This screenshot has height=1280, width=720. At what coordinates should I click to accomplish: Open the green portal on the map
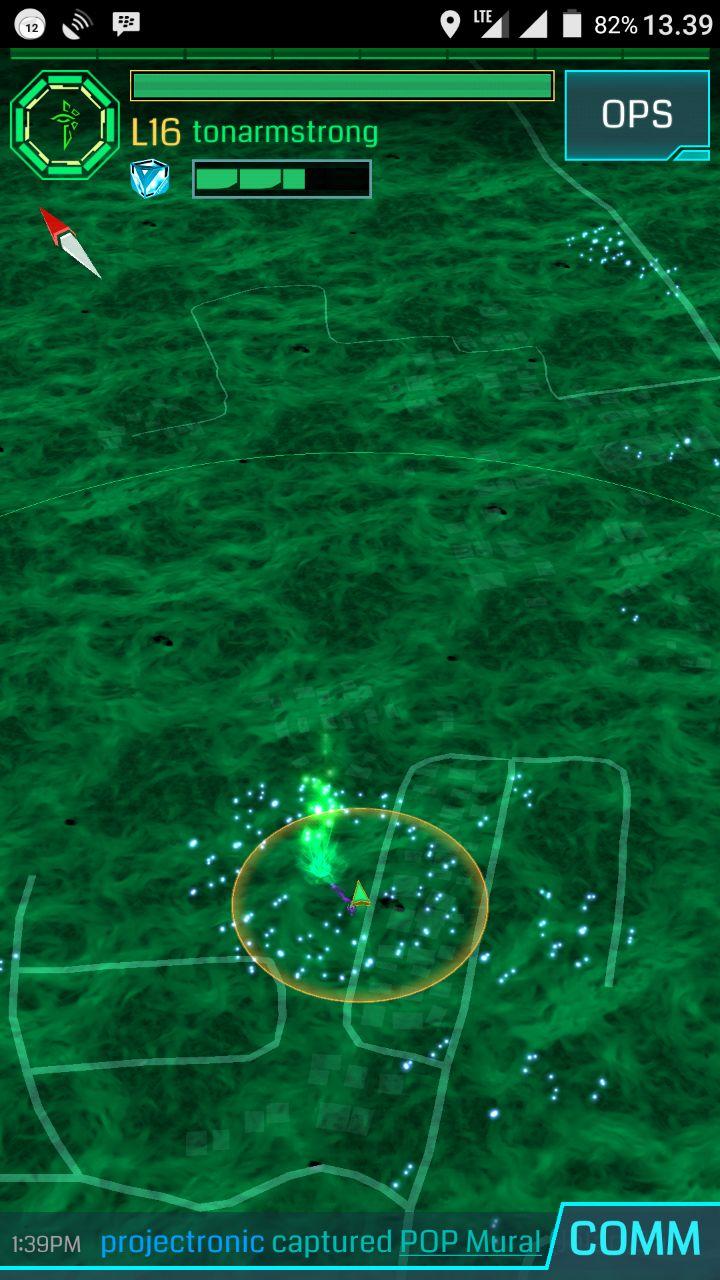point(320,858)
